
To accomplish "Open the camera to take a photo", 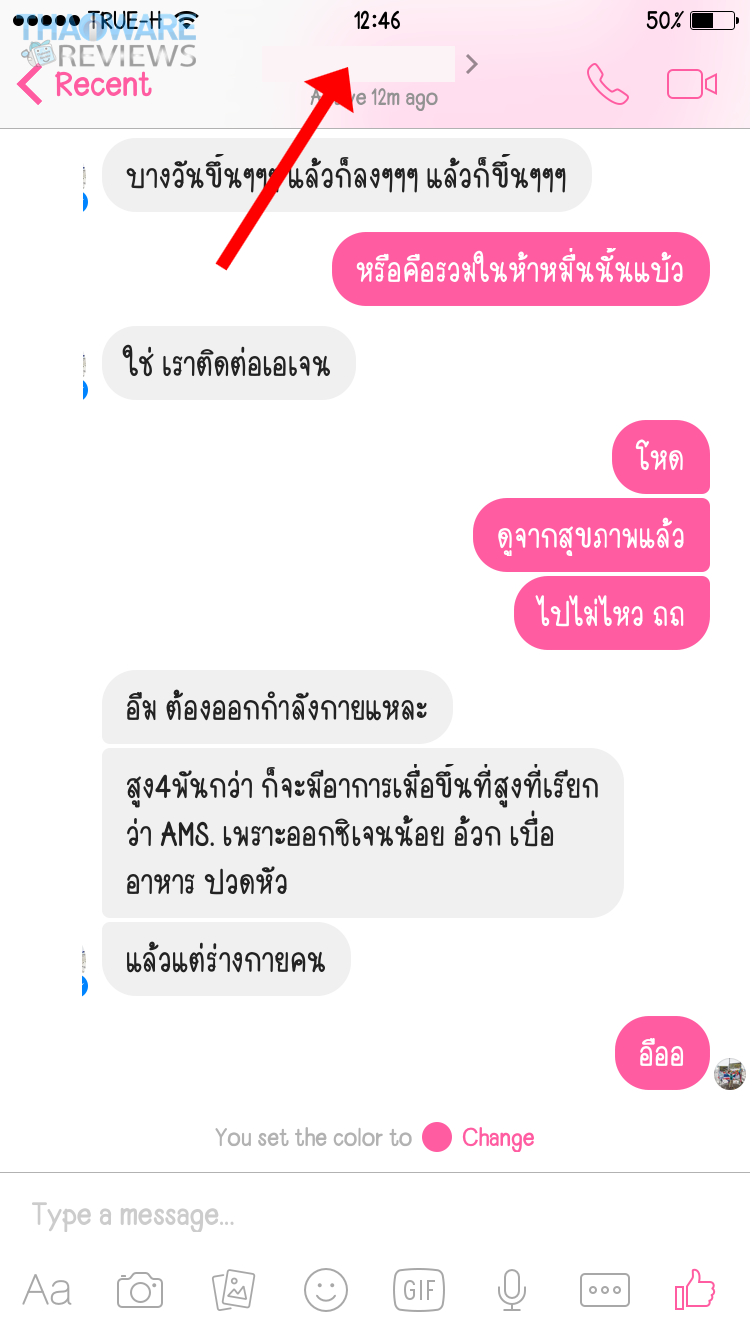I will (x=140, y=1290).
